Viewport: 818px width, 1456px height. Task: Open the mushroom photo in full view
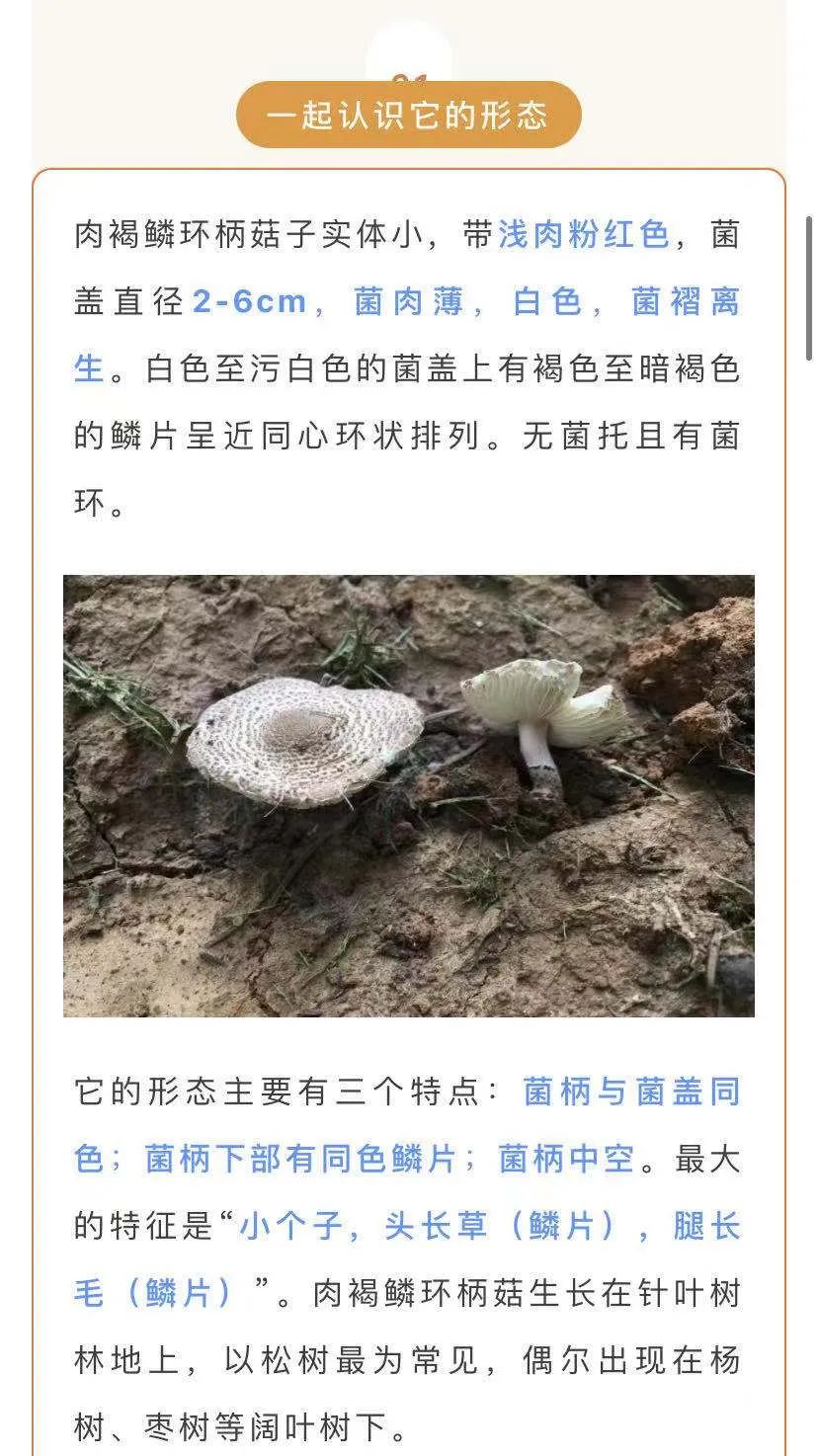tap(409, 795)
